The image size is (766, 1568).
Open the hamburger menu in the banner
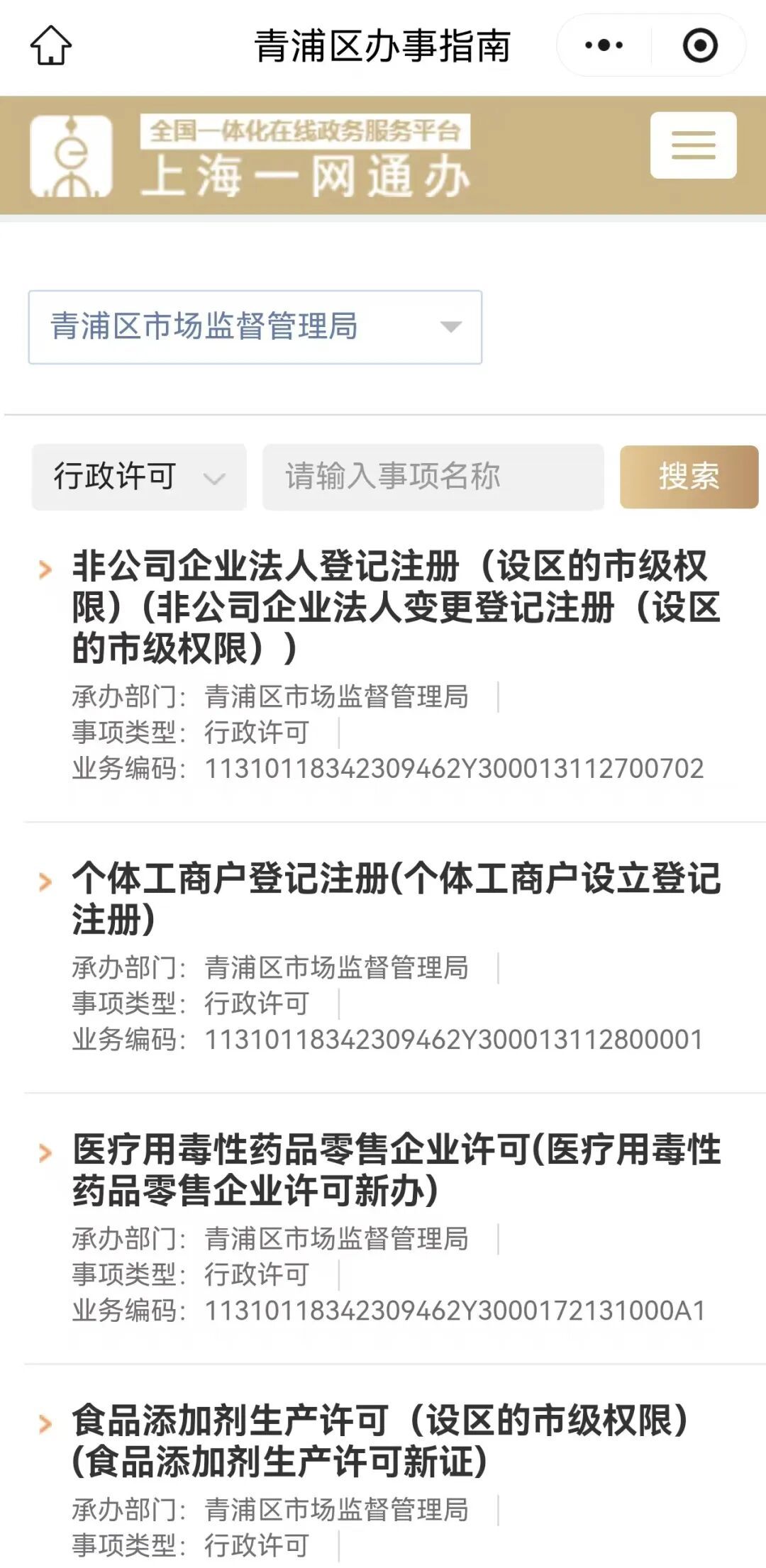pyautogui.click(x=693, y=145)
